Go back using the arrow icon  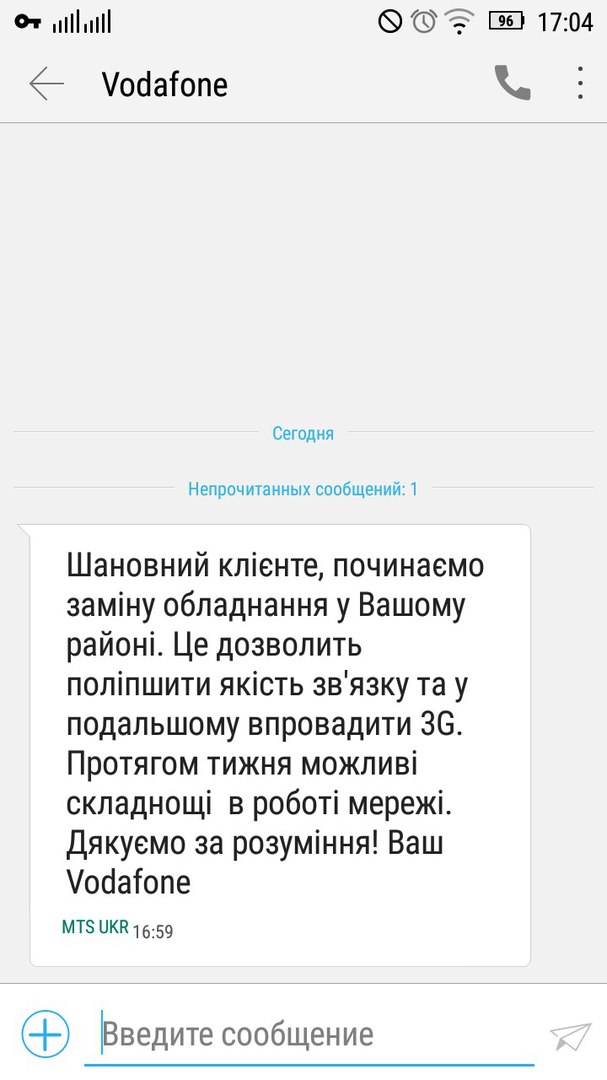(46, 84)
